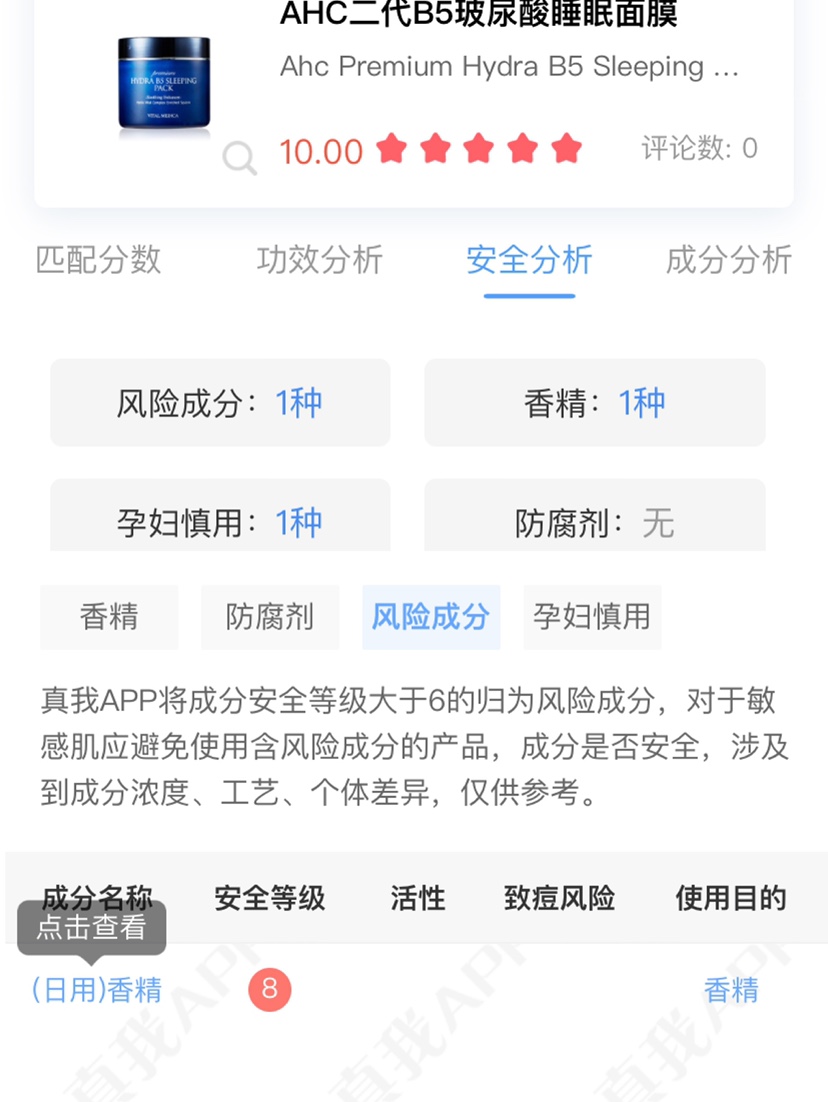
Task: Switch to the 成分分析 tab
Action: [729, 261]
